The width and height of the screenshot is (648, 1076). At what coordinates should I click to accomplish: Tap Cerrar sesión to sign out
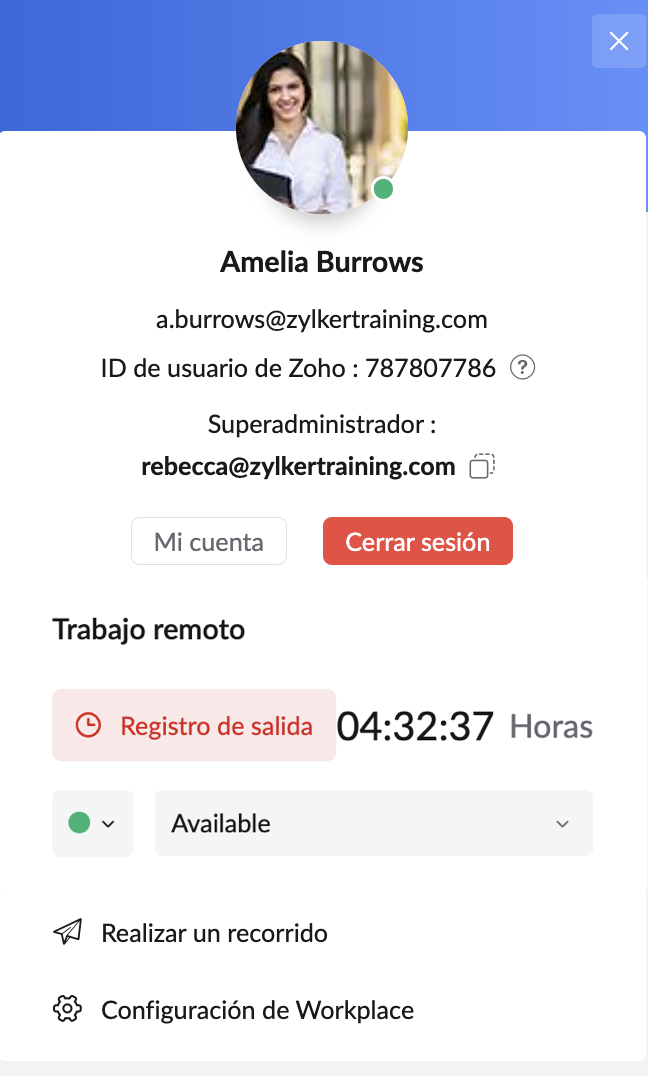pyautogui.click(x=417, y=542)
